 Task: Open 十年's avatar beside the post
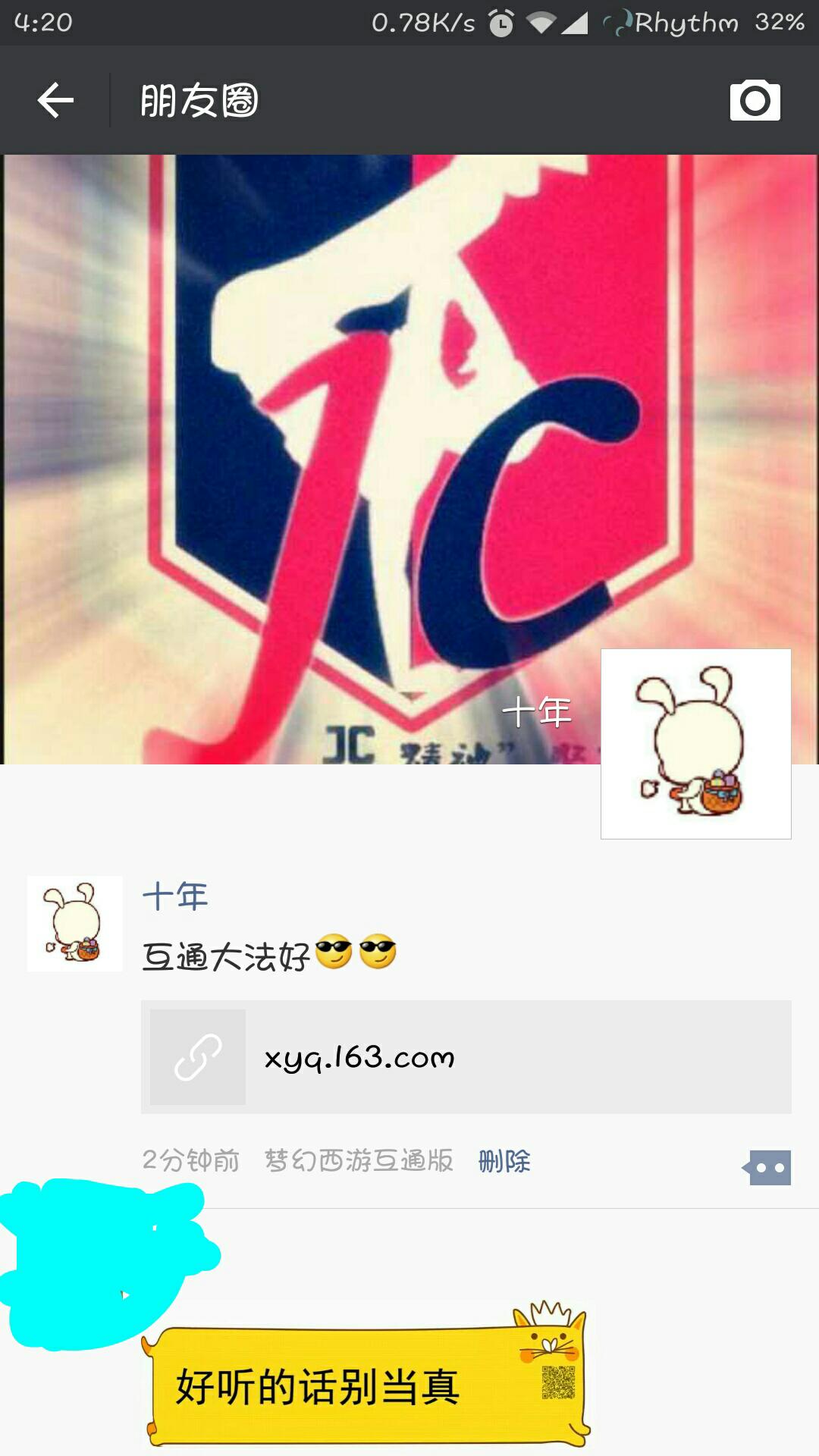[x=74, y=924]
